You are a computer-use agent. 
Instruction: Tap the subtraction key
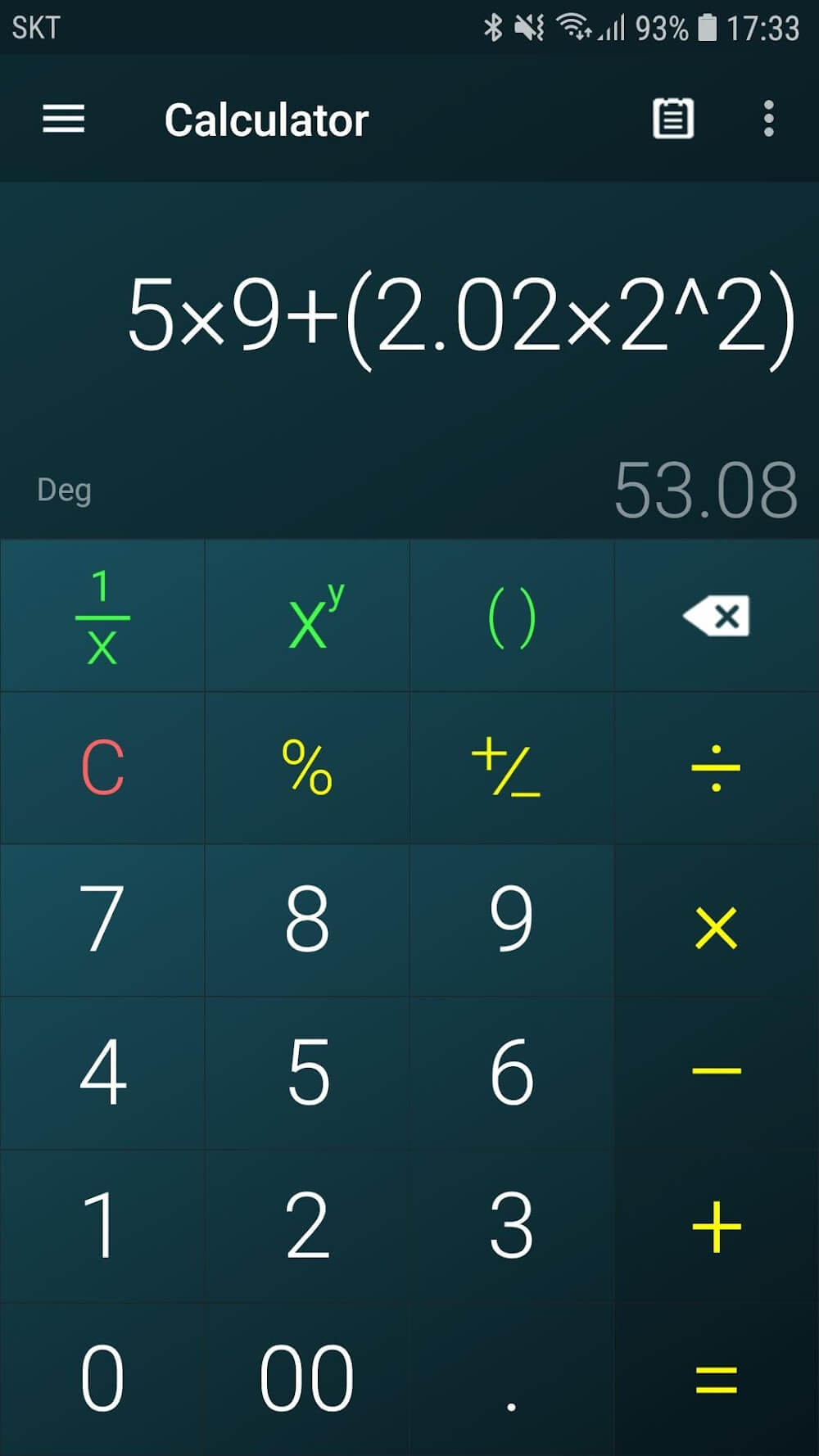point(717,1073)
